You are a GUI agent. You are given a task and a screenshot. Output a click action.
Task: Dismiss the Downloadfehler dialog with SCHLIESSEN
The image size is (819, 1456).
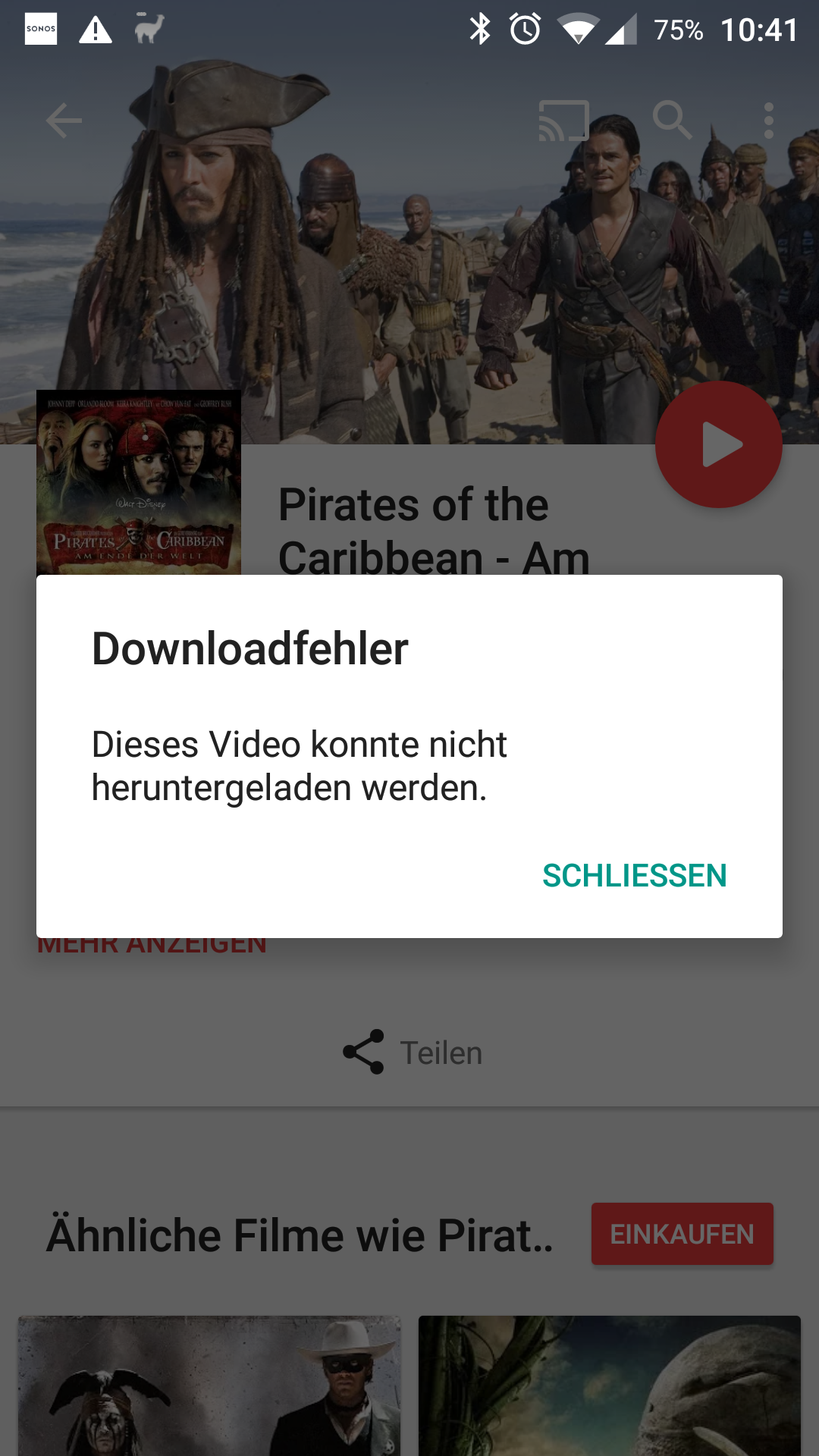(634, 876)
